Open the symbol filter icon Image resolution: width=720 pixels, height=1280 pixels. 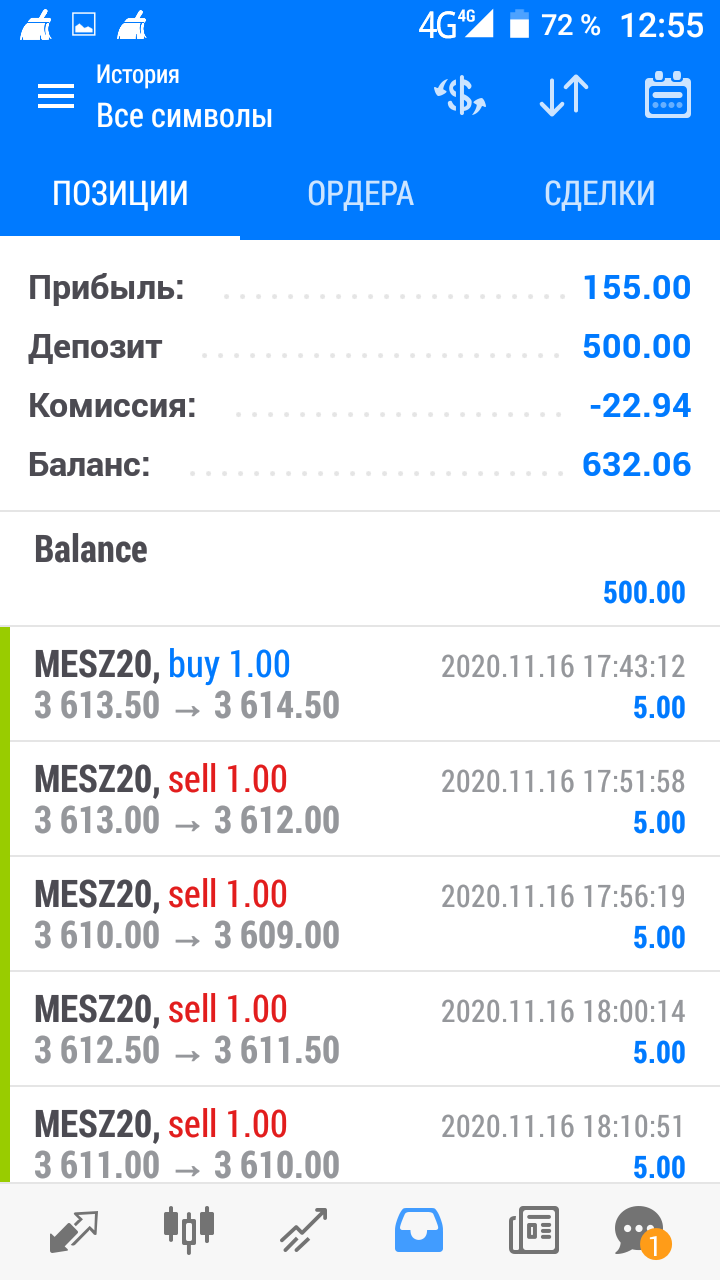460,96
